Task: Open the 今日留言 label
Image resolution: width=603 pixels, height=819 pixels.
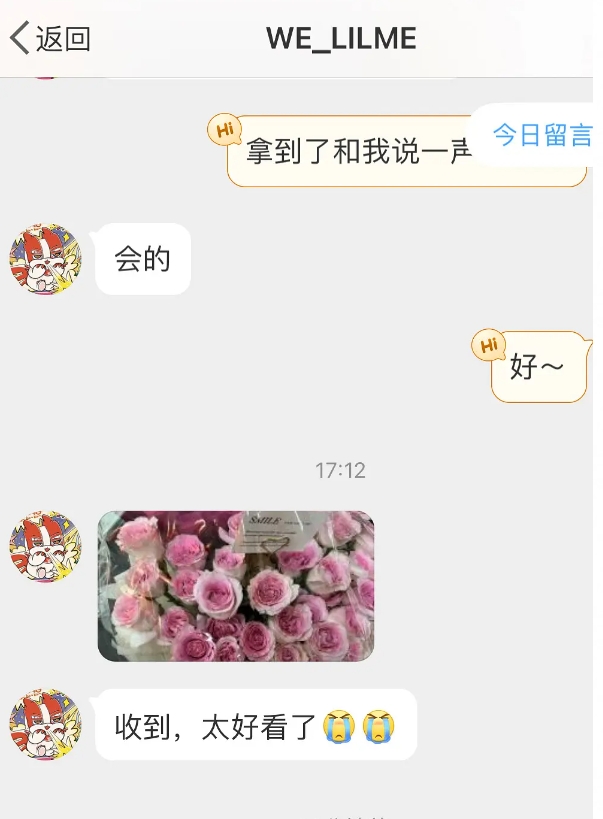Action: 541,136
